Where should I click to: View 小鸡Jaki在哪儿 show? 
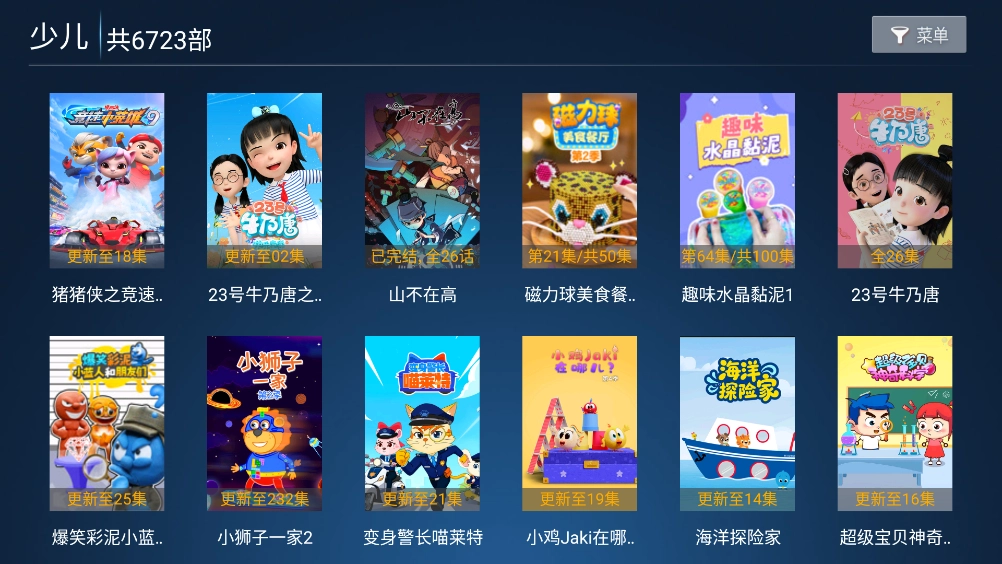click(x=579, y=423)
